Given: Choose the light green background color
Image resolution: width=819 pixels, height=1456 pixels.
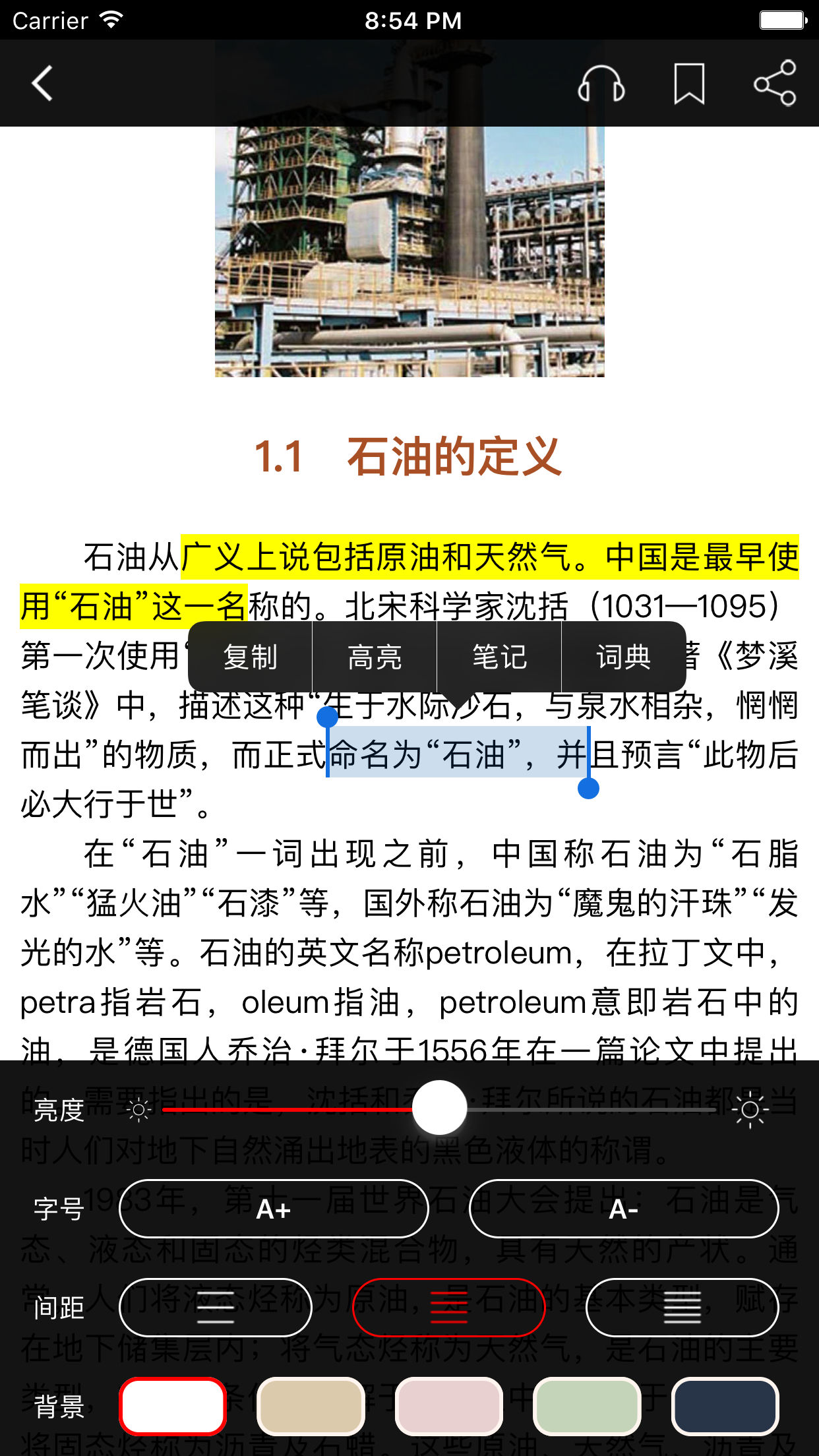Looking at the screenshot, I should [587, 1407].
